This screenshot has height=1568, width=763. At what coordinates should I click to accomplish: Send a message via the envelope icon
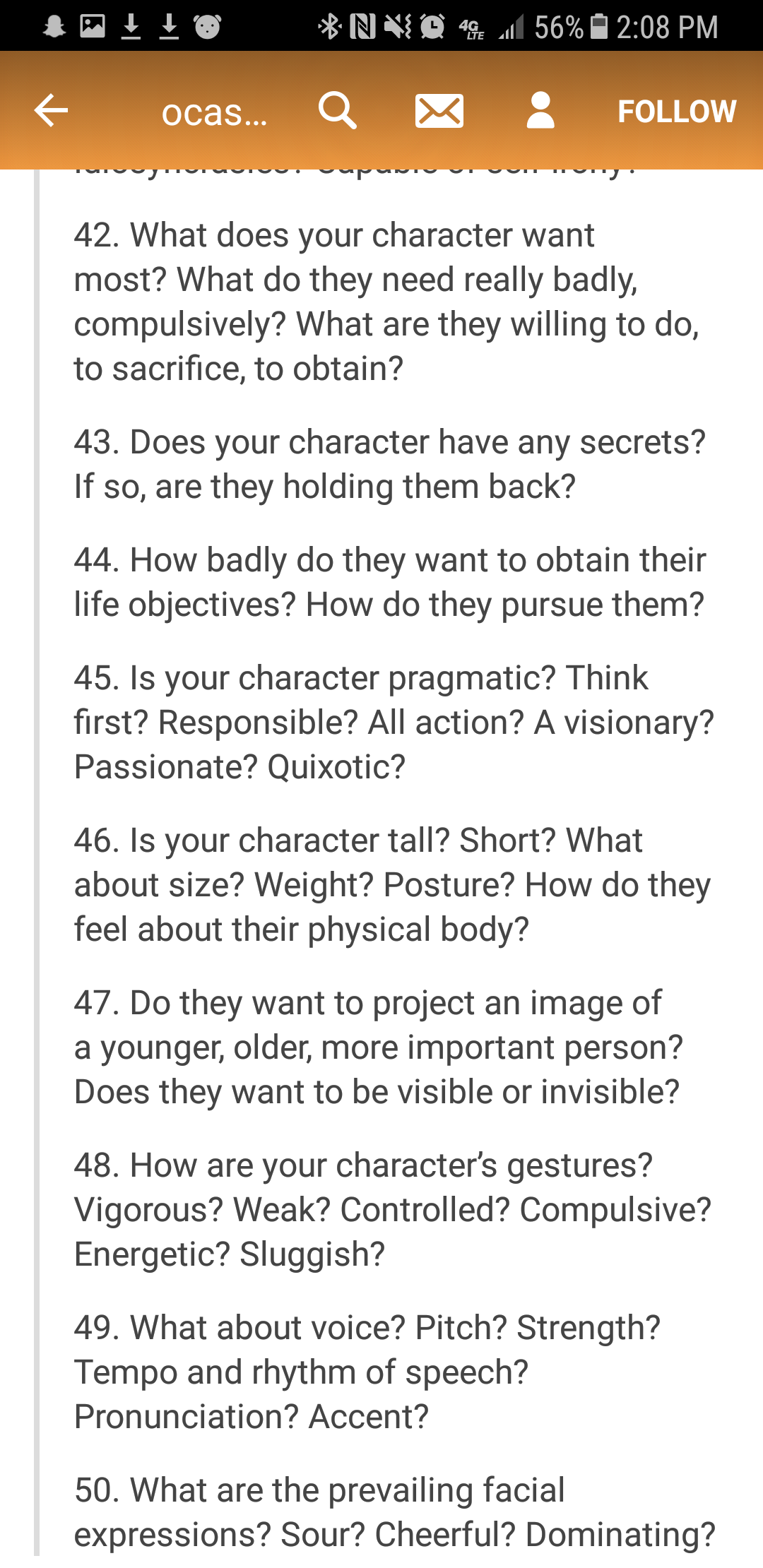(x=439, y=111)
